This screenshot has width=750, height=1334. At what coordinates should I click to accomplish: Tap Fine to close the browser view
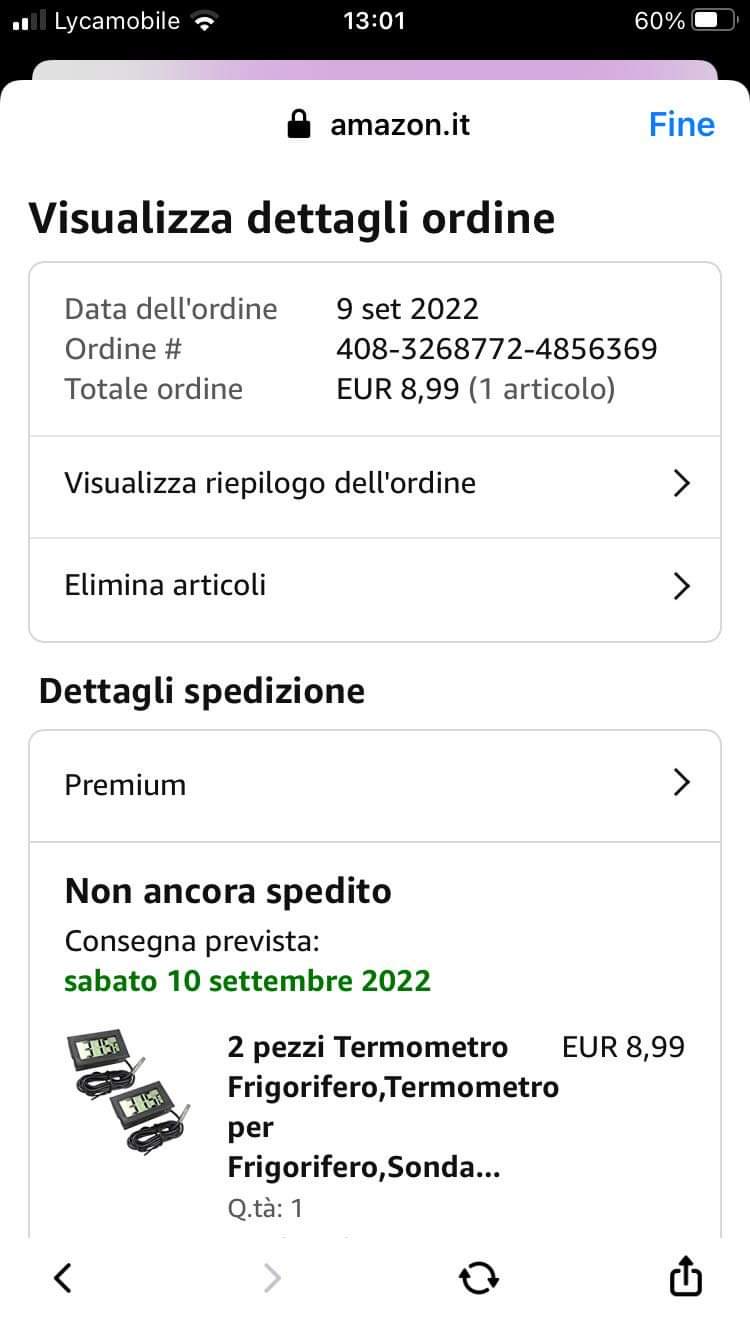point(681,125)
